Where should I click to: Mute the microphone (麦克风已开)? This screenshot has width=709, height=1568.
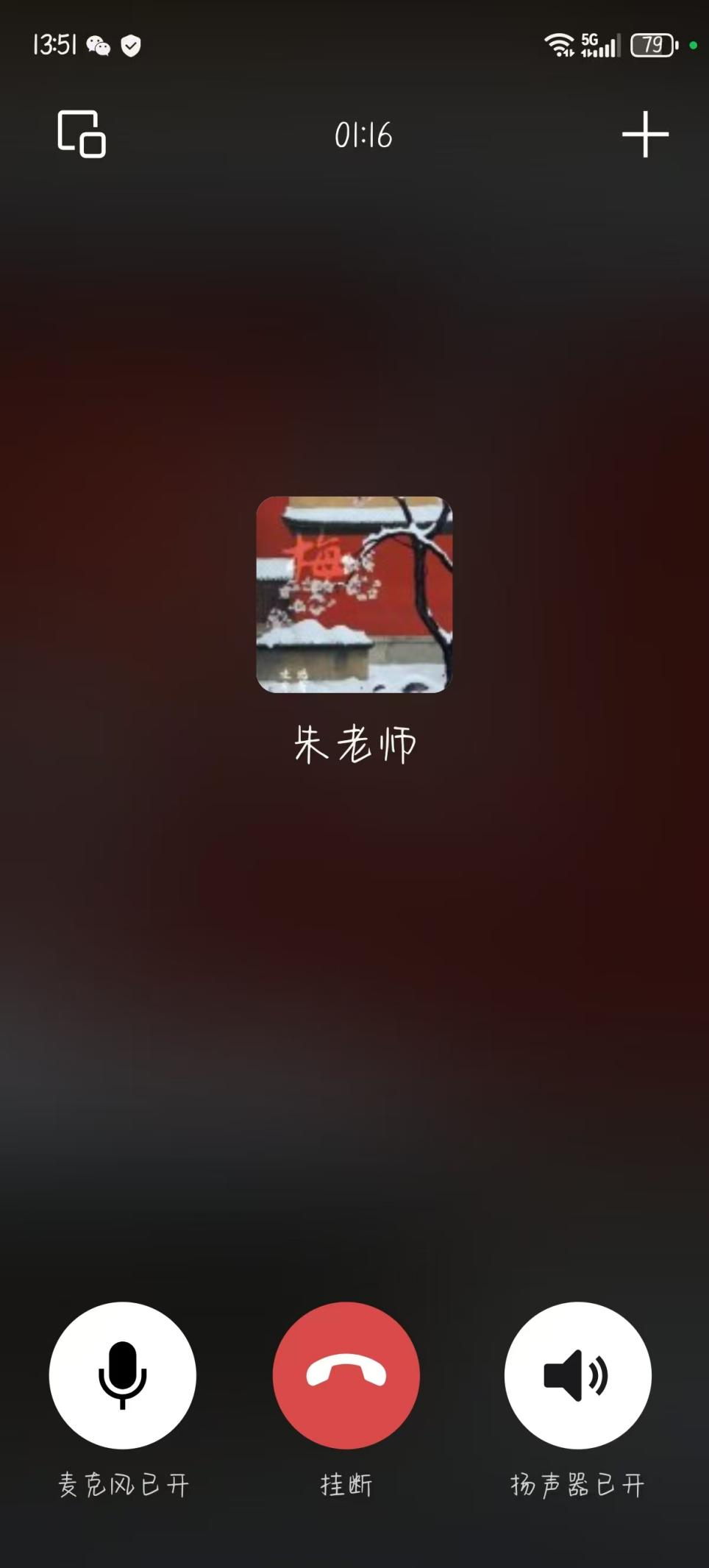(x=123, y=1375)
